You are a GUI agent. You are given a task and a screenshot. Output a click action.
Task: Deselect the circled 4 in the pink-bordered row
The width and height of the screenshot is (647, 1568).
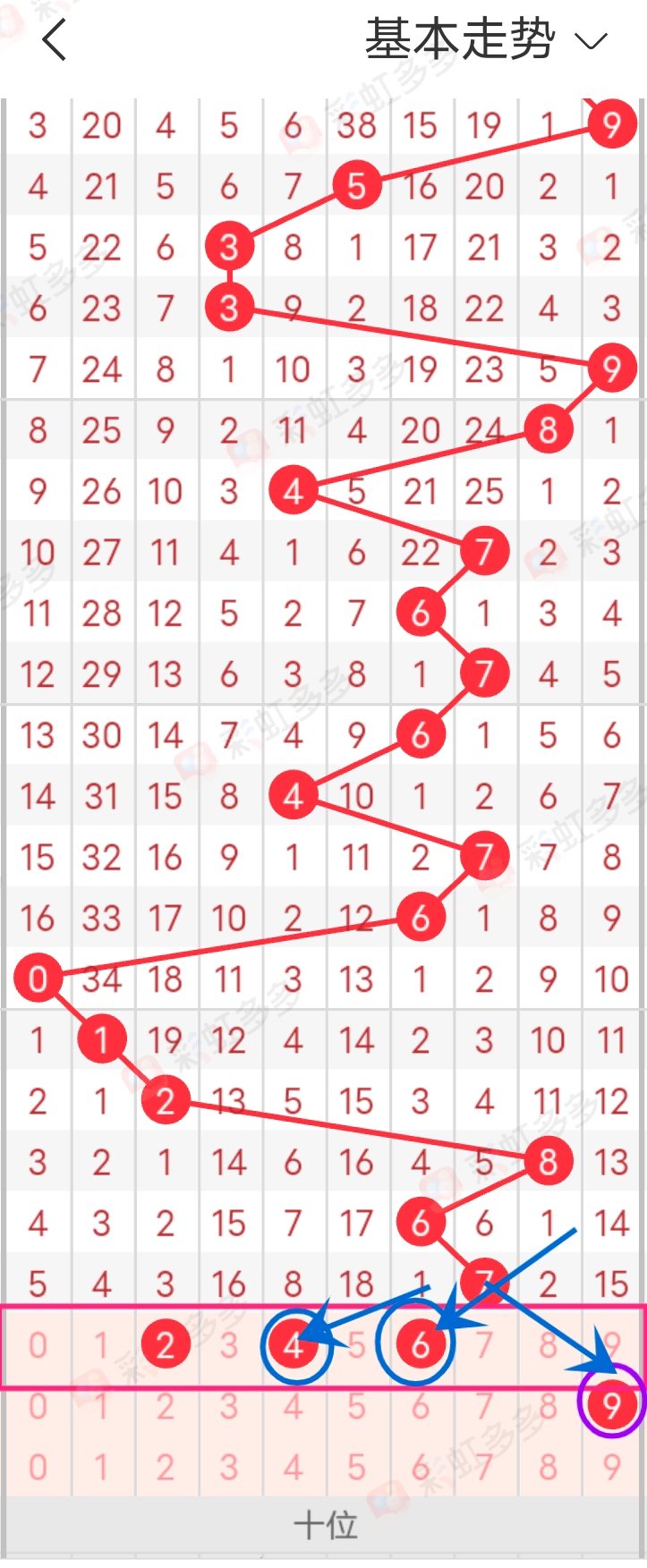(294, 1344)
